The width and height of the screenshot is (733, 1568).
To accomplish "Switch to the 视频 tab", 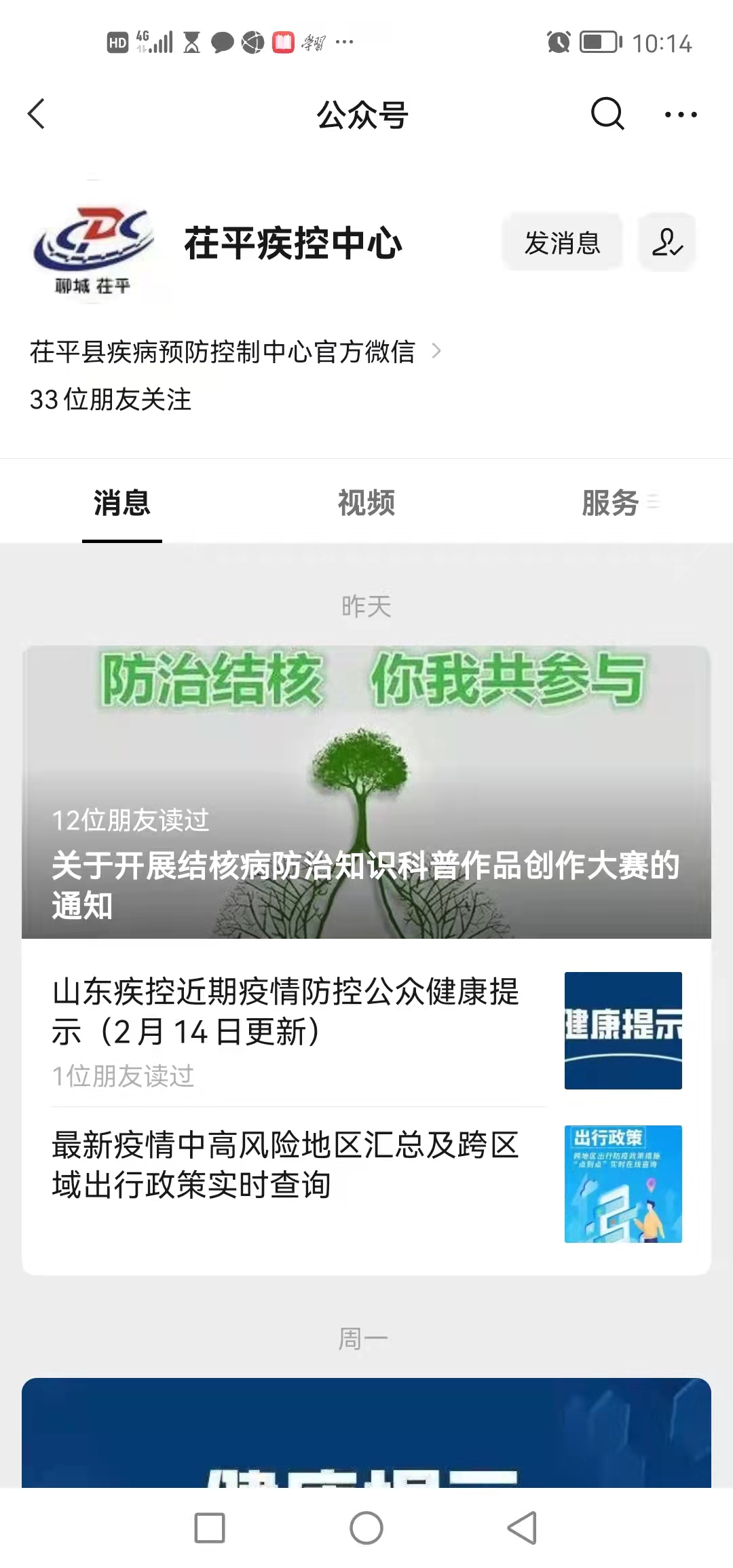I will pos(366,503).
